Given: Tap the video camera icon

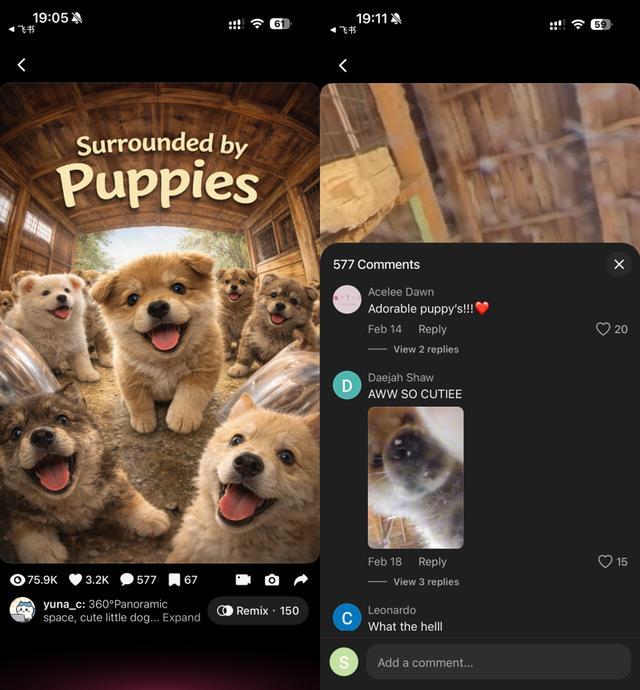Looking at the screenshot, I should click(x=243, y=580).
